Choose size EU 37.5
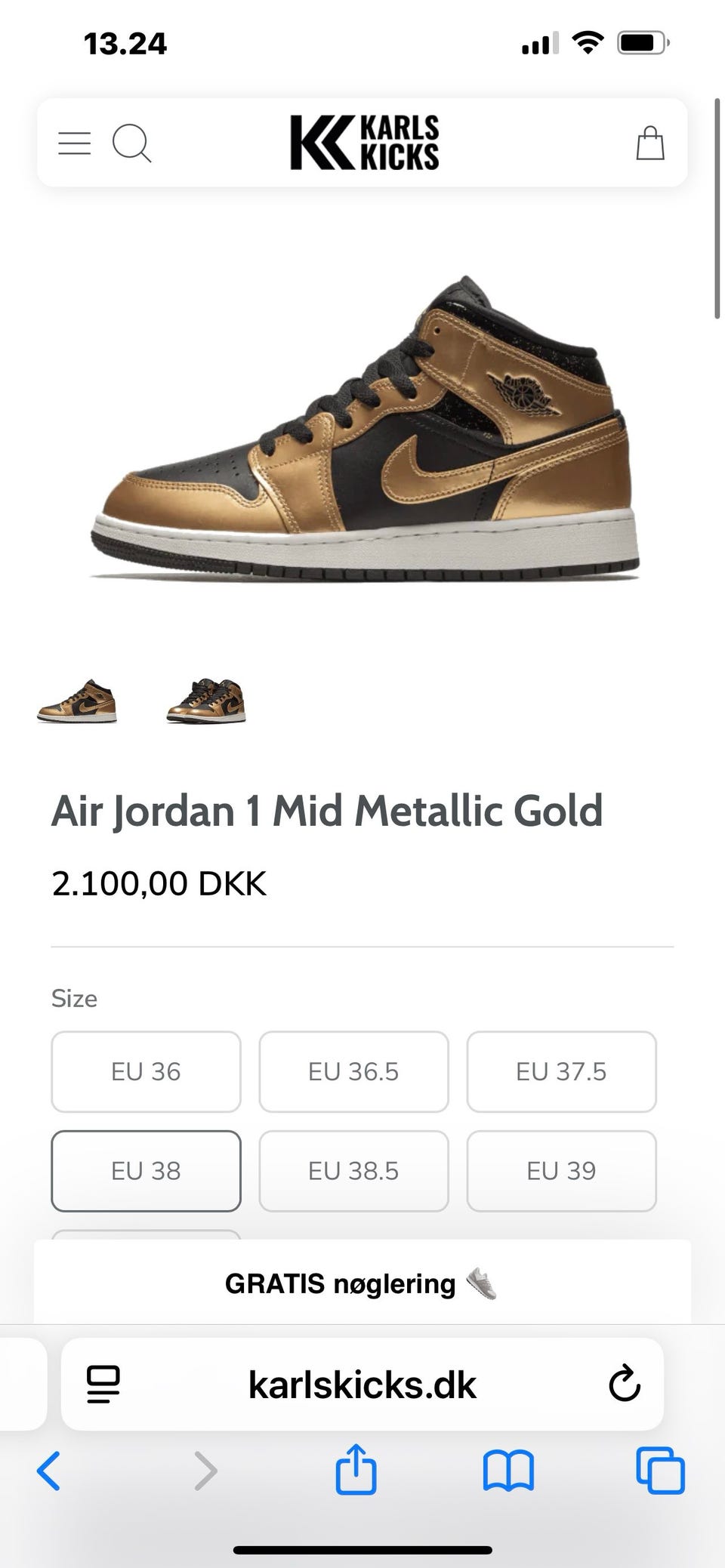Image resolution: width=725 pixels, height=1568 pixels. click(561, 1071)
